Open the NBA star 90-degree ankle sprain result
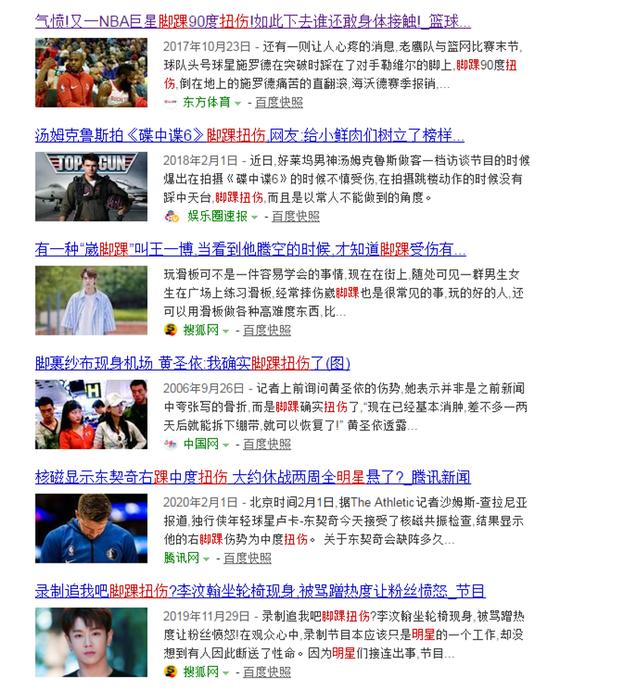640x692 pixels. [x=252, y=21]
